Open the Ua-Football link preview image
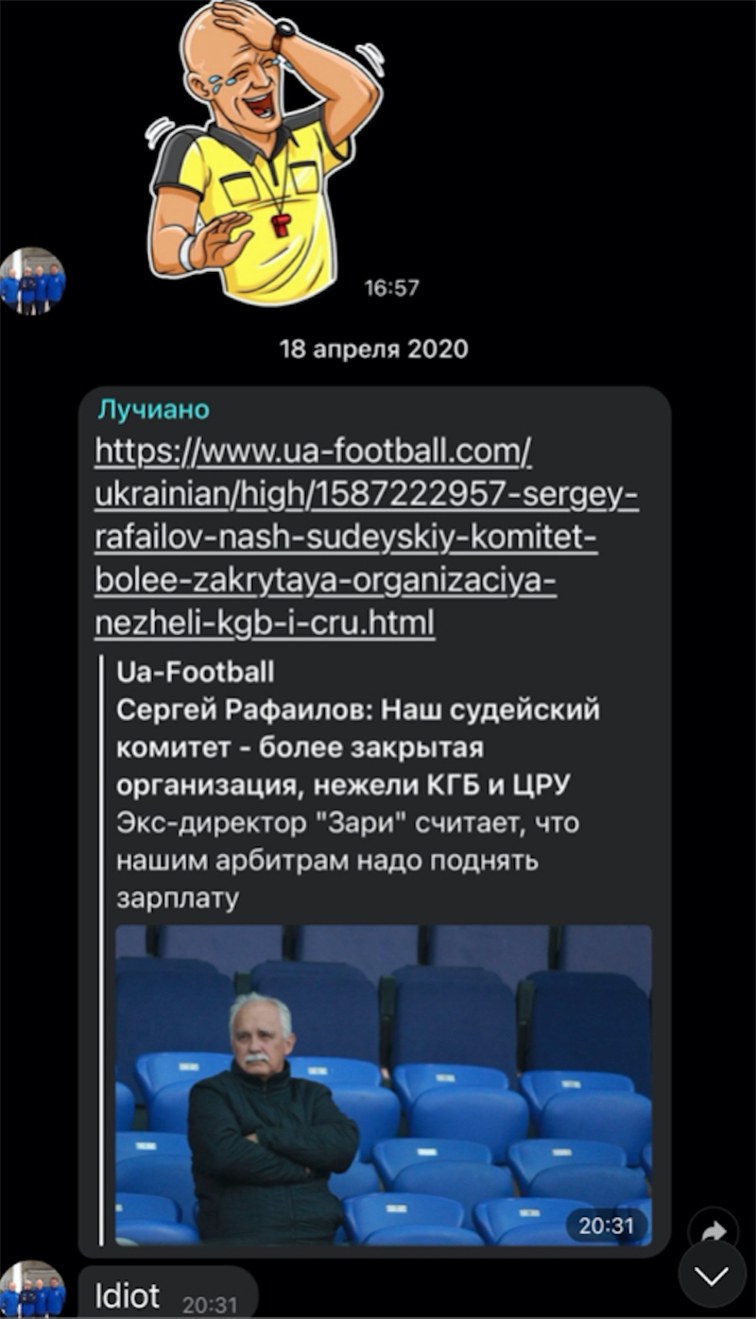Viewport: 756px width, 1319px height. click(383, 1083)
